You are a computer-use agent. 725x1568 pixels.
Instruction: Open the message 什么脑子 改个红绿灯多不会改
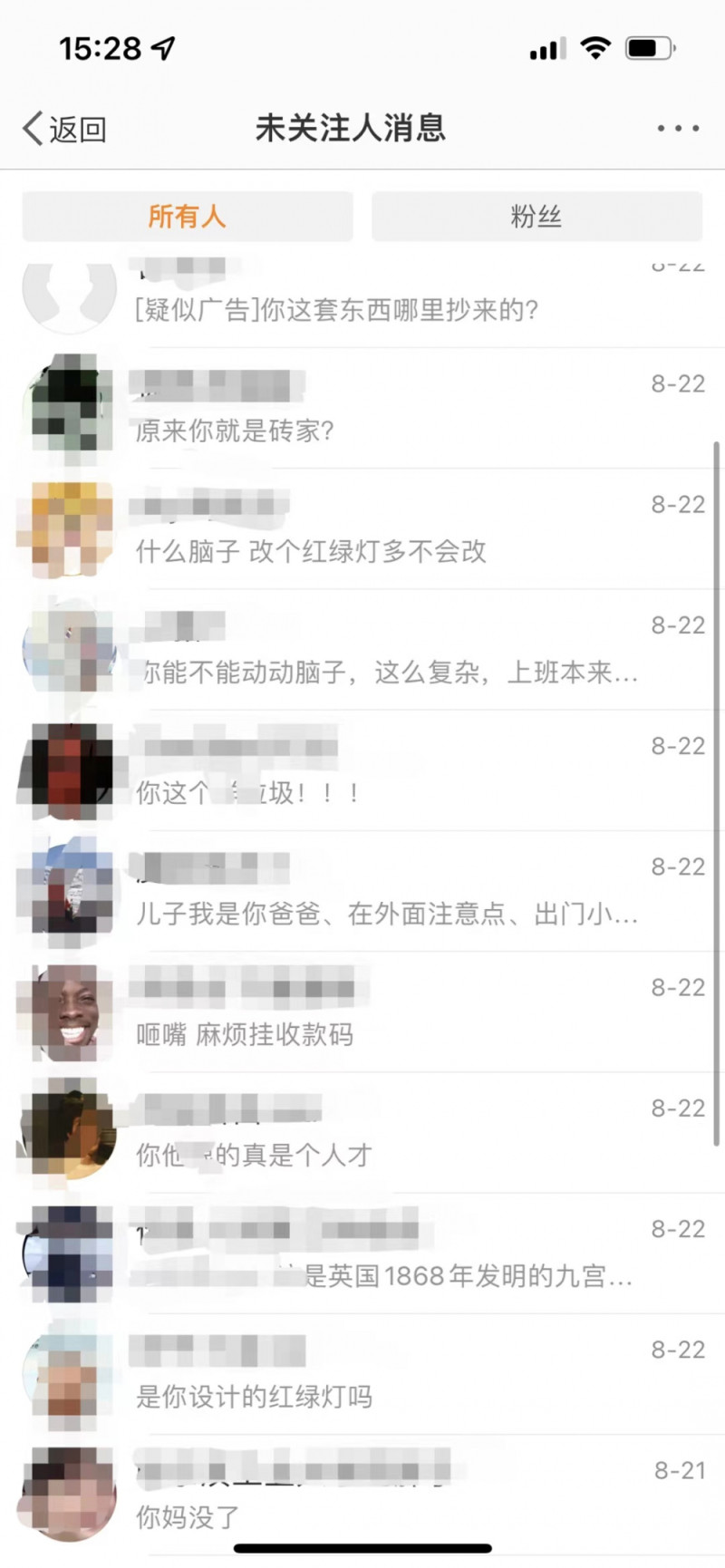(x=362, y=528)
